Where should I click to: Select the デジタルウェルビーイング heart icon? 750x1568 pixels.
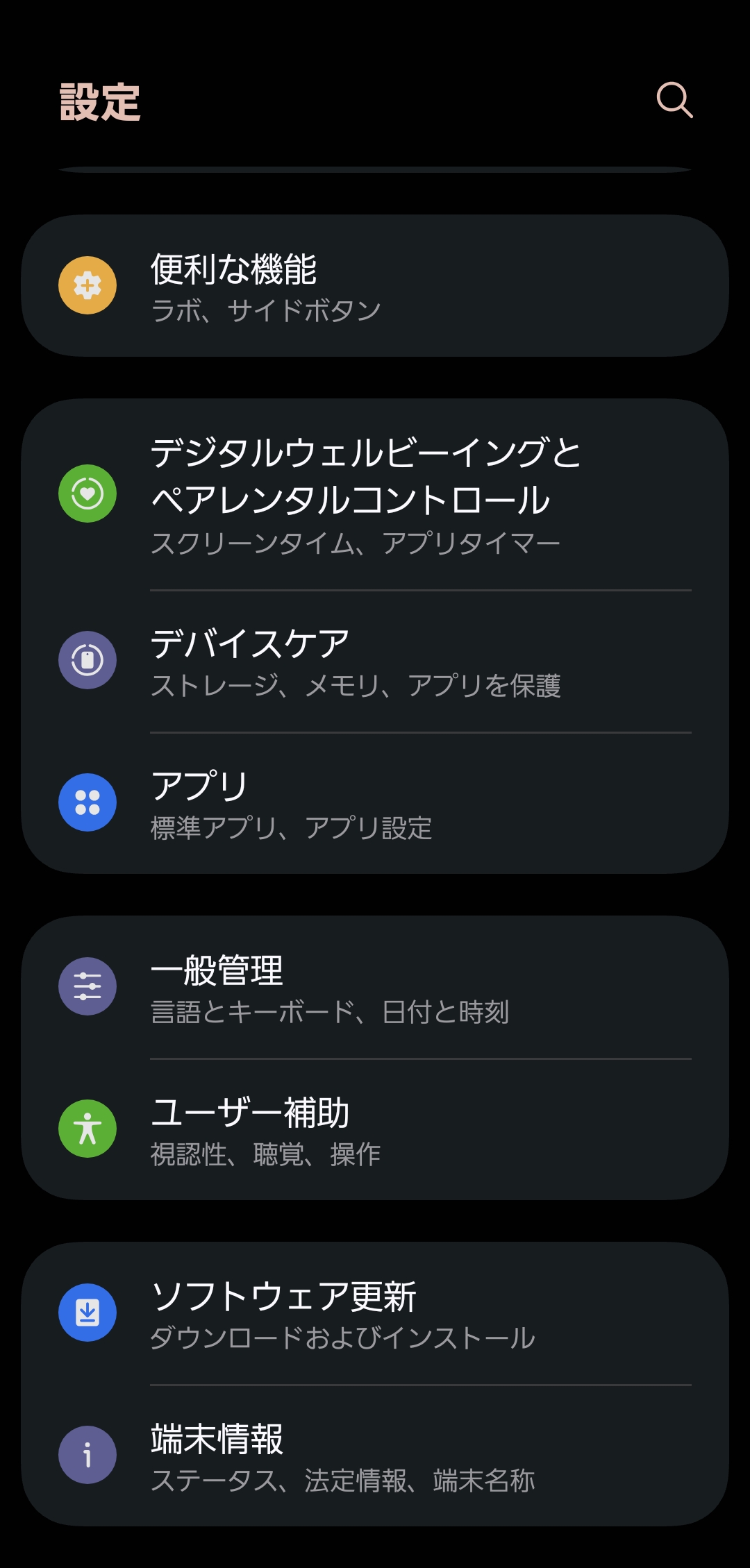(x=87, y=494)
